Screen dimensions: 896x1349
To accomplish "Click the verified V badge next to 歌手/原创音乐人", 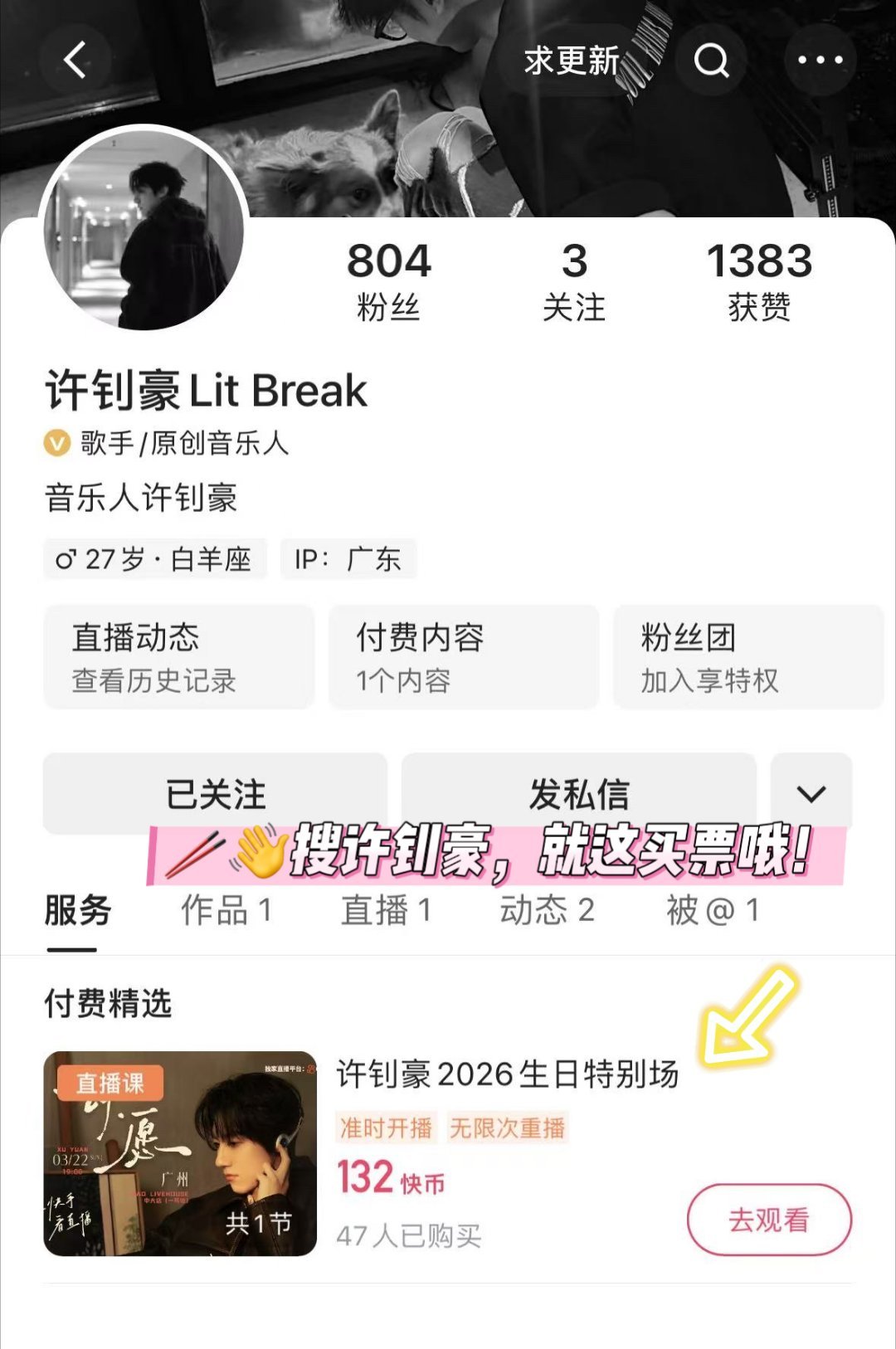I will [55, 442].
